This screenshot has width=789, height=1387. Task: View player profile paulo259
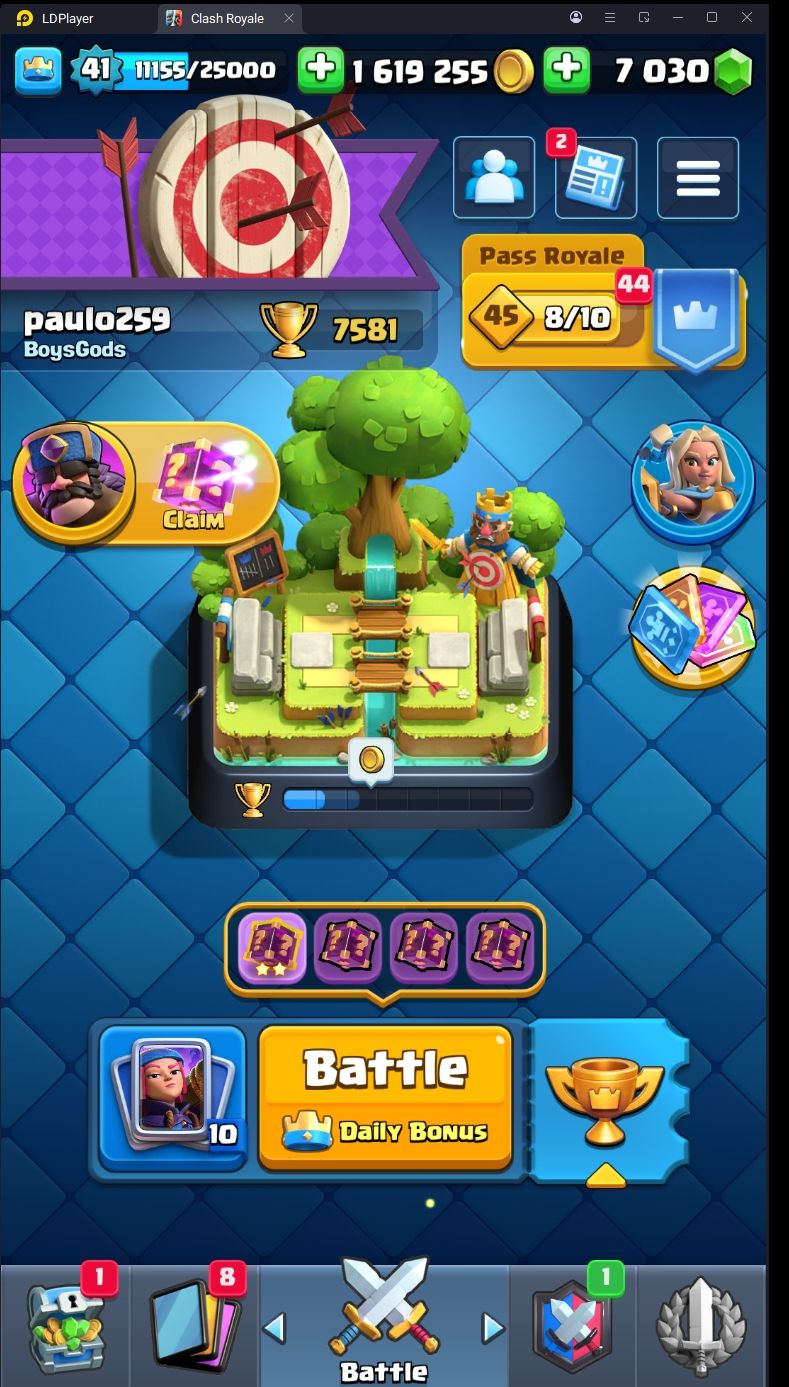tap(98, 330)
